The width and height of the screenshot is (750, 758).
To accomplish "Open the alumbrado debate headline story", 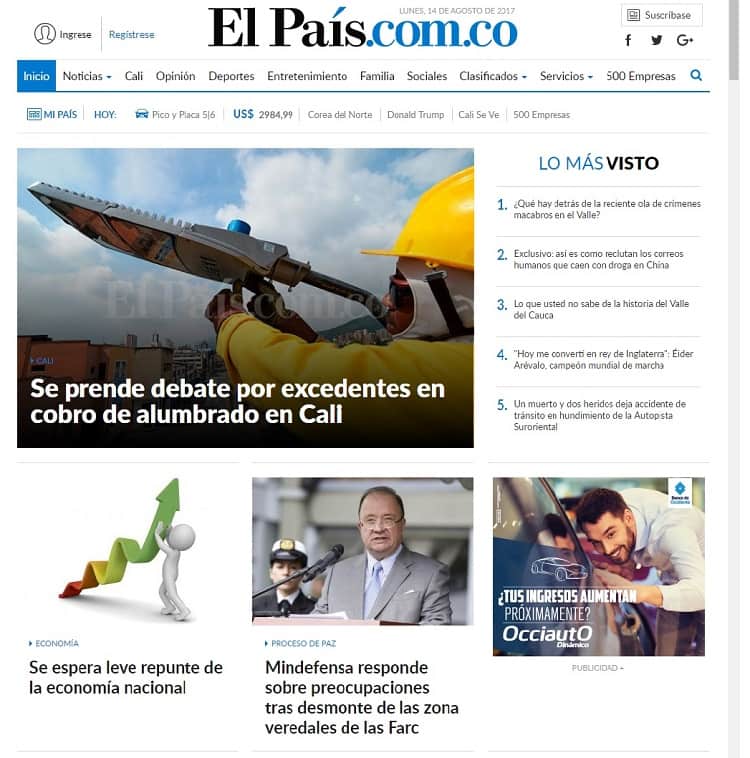I will click(x=237, y=401).
